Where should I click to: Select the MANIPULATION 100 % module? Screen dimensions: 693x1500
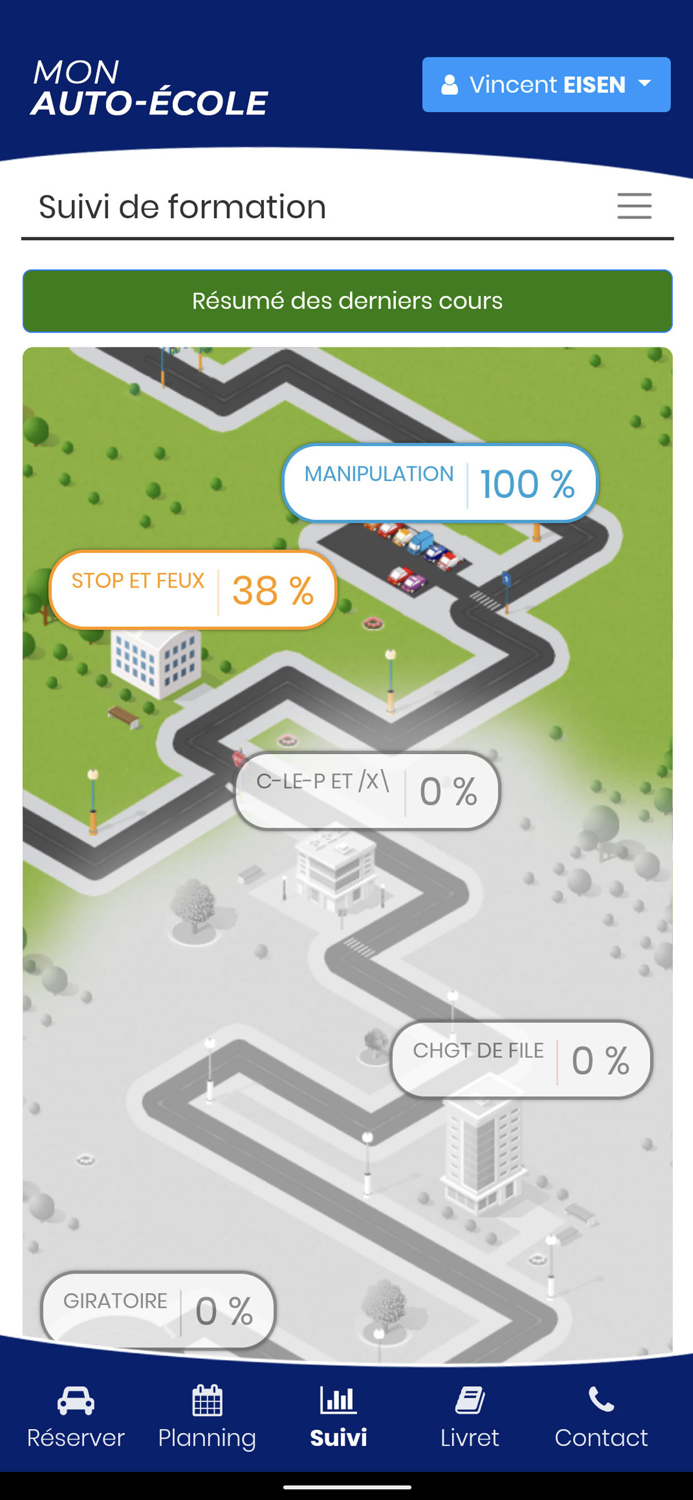coord(440,483)
